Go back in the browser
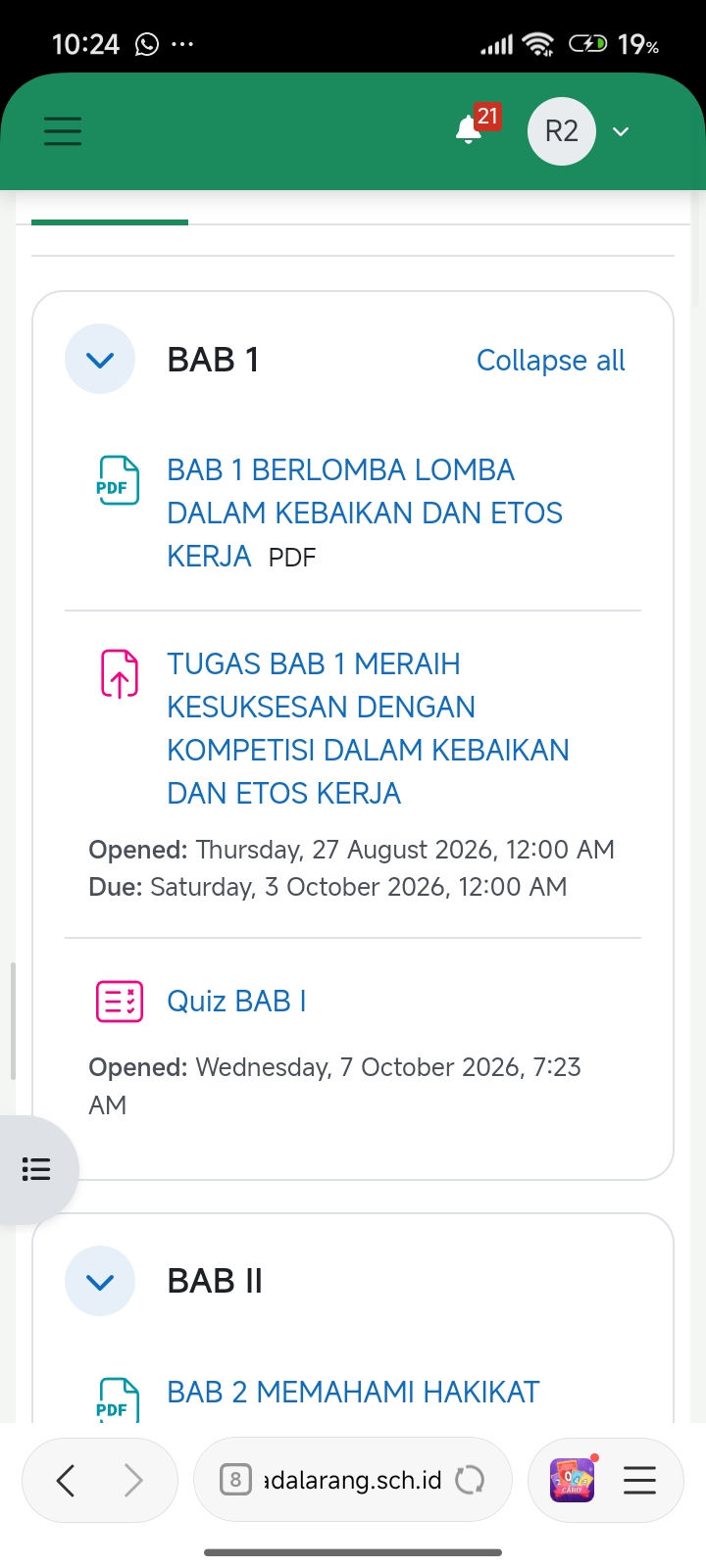 pyautogui.click(x=66, y=1480)
